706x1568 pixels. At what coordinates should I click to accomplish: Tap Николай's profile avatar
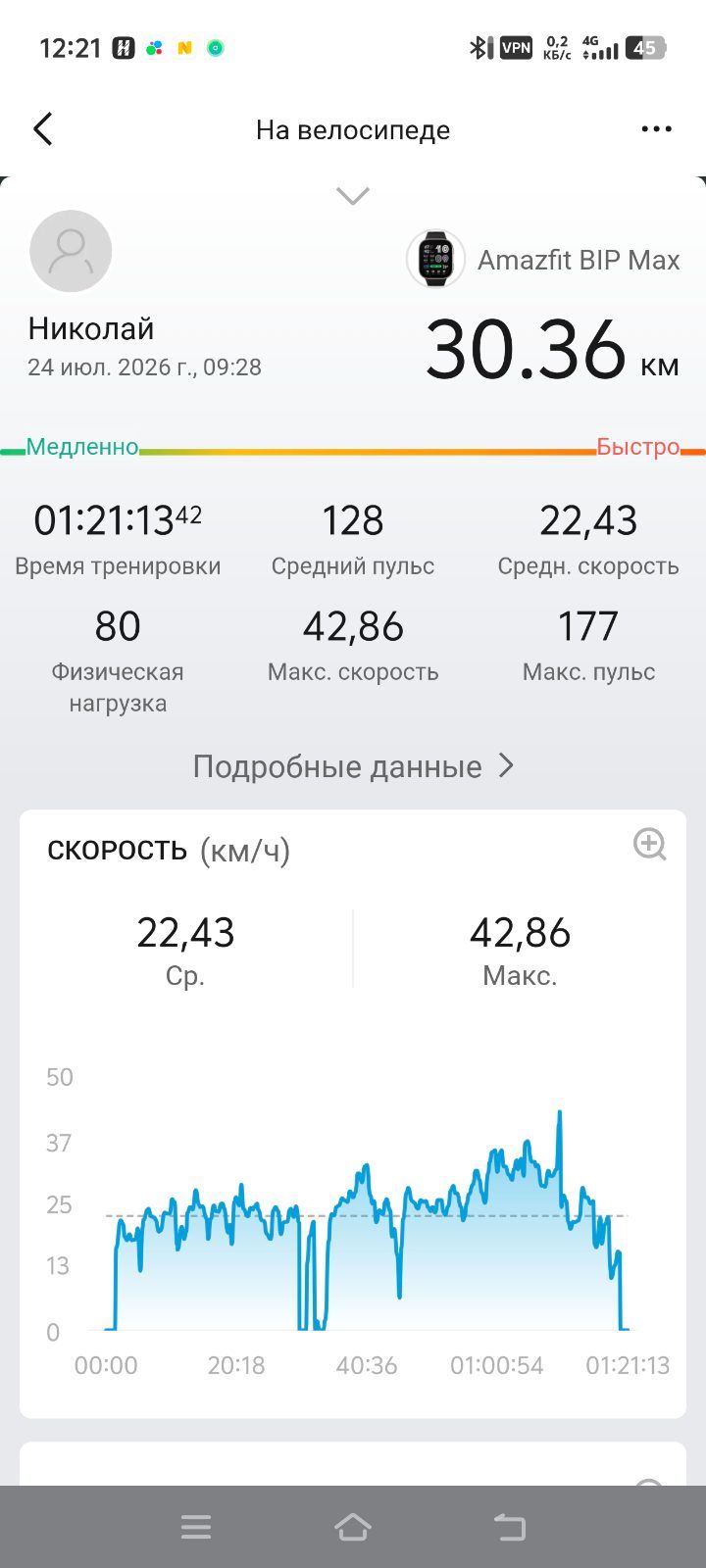pyautogui.click(x=71, y=251)
